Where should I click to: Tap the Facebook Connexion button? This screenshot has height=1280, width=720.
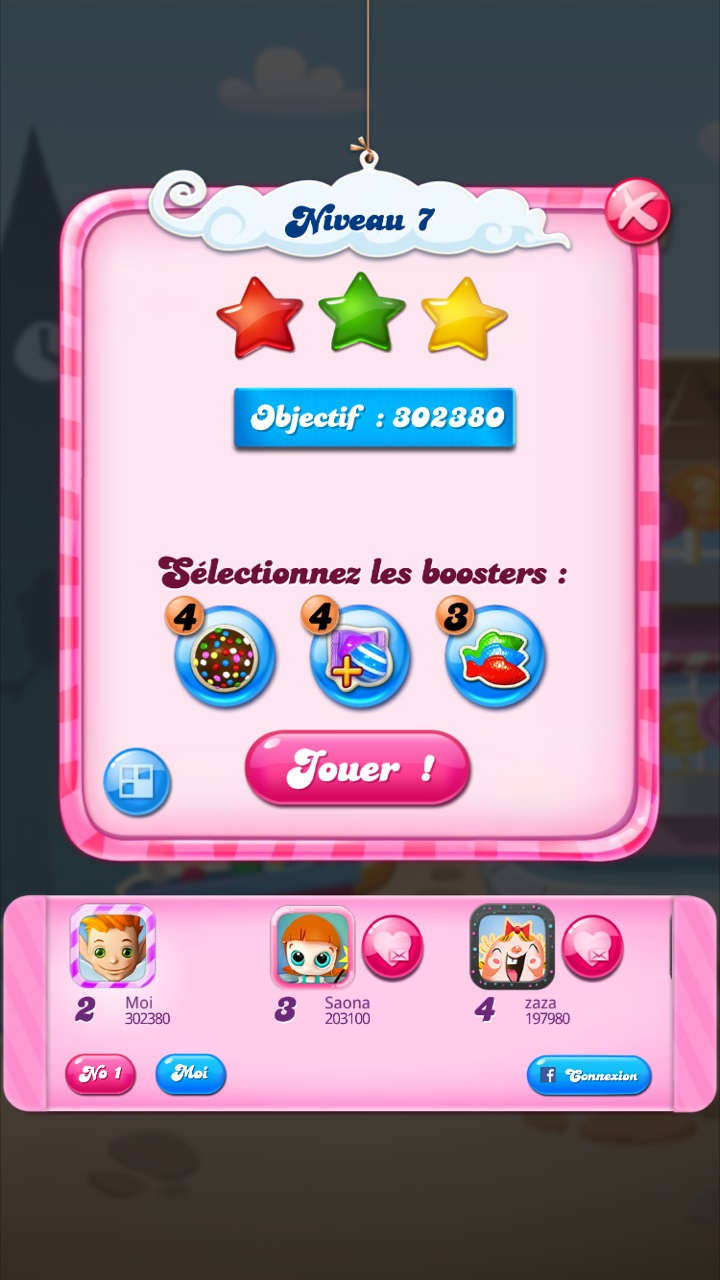click(589, 1076)
